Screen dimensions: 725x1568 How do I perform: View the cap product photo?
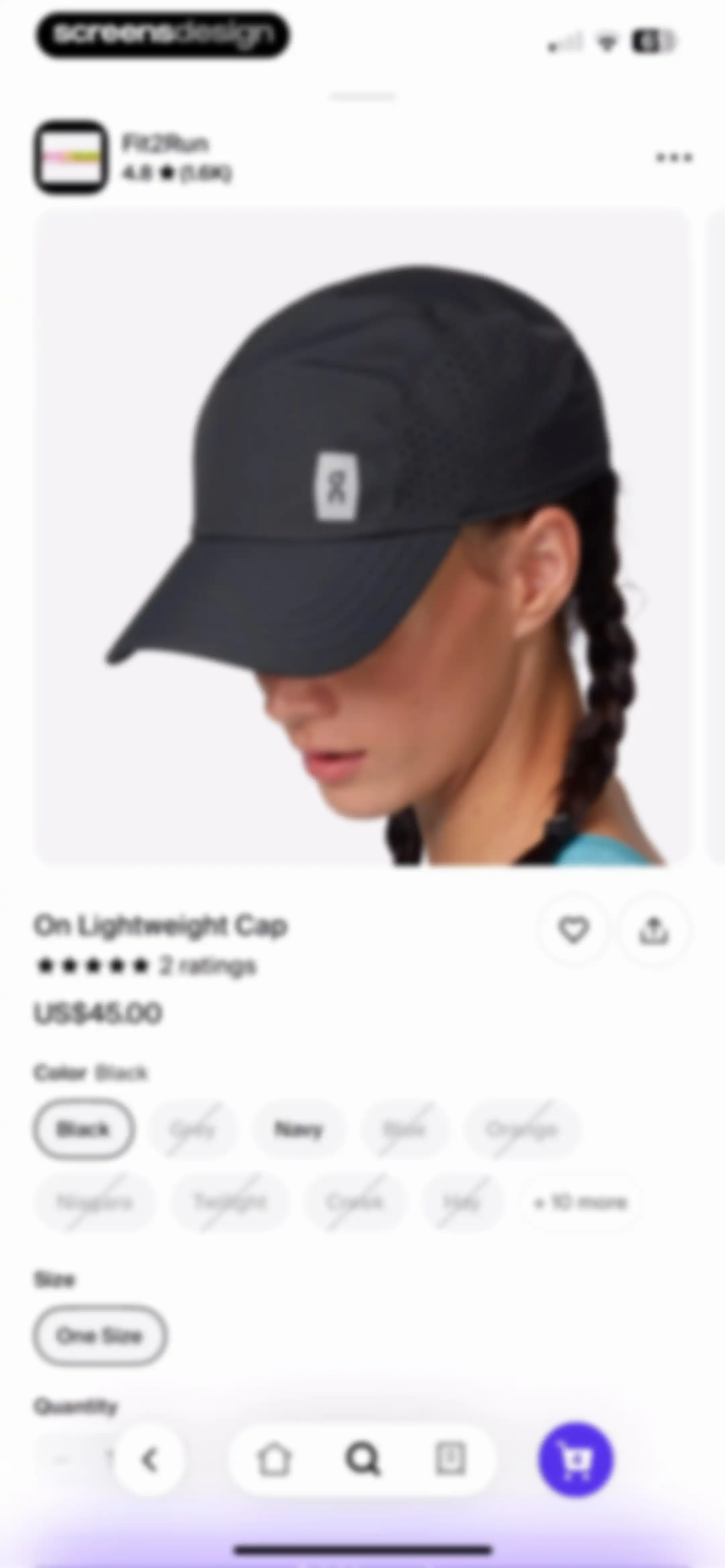tap(363, 536)
